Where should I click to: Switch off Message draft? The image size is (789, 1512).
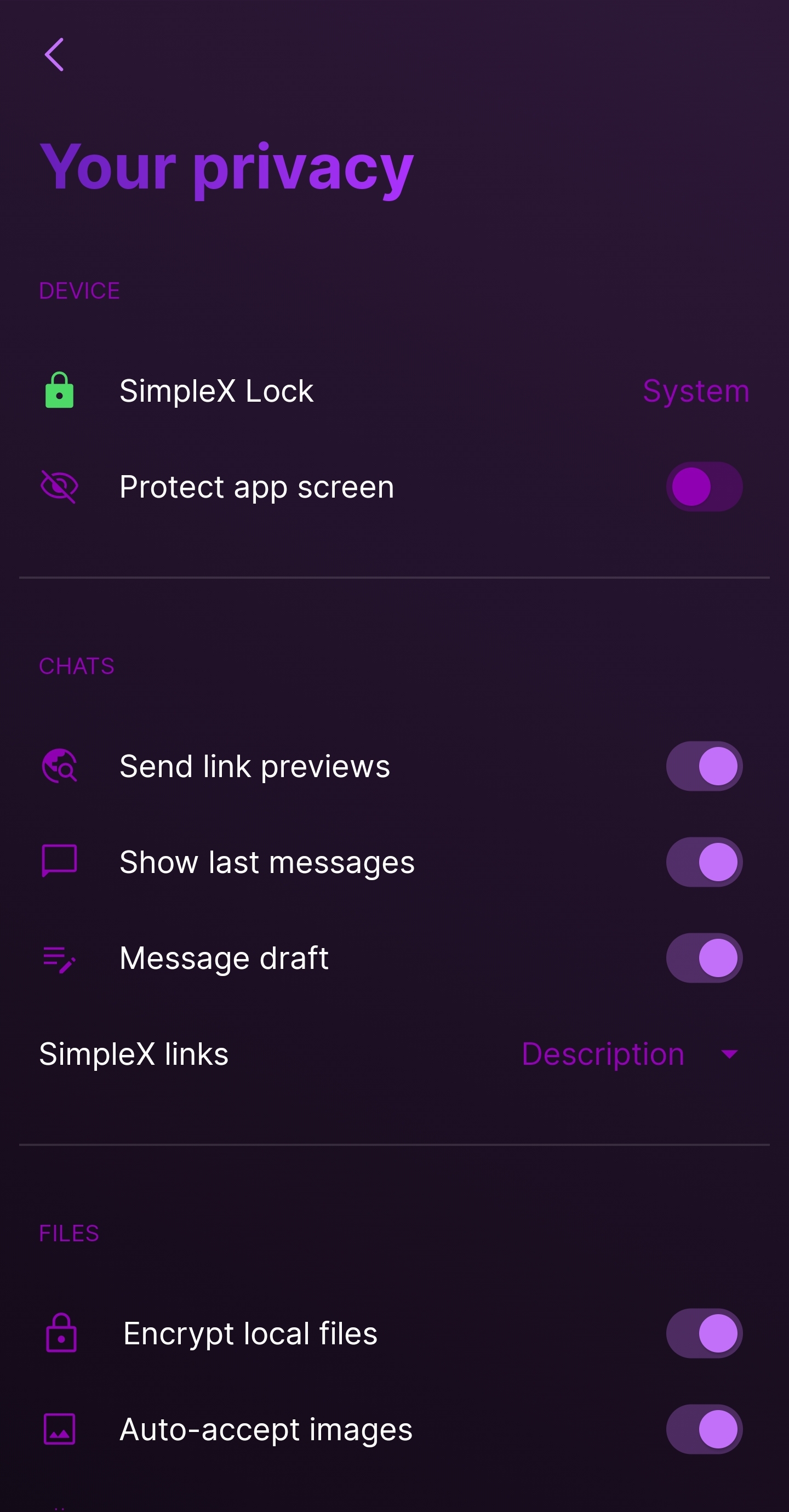coord(704,958)
